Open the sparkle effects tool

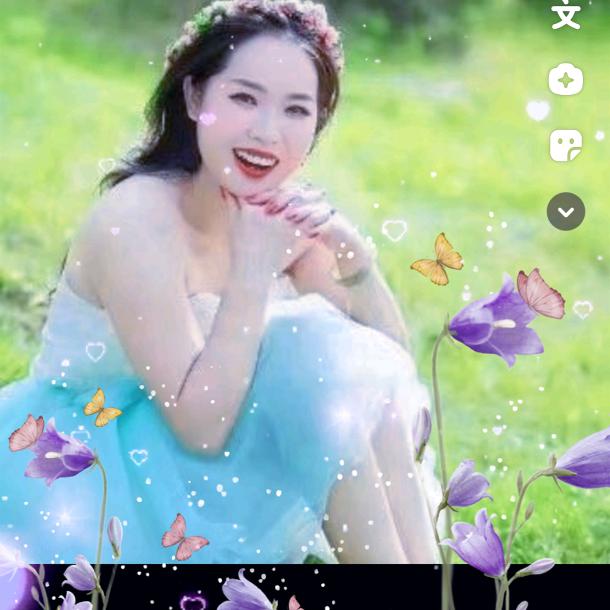pos(566,80)
